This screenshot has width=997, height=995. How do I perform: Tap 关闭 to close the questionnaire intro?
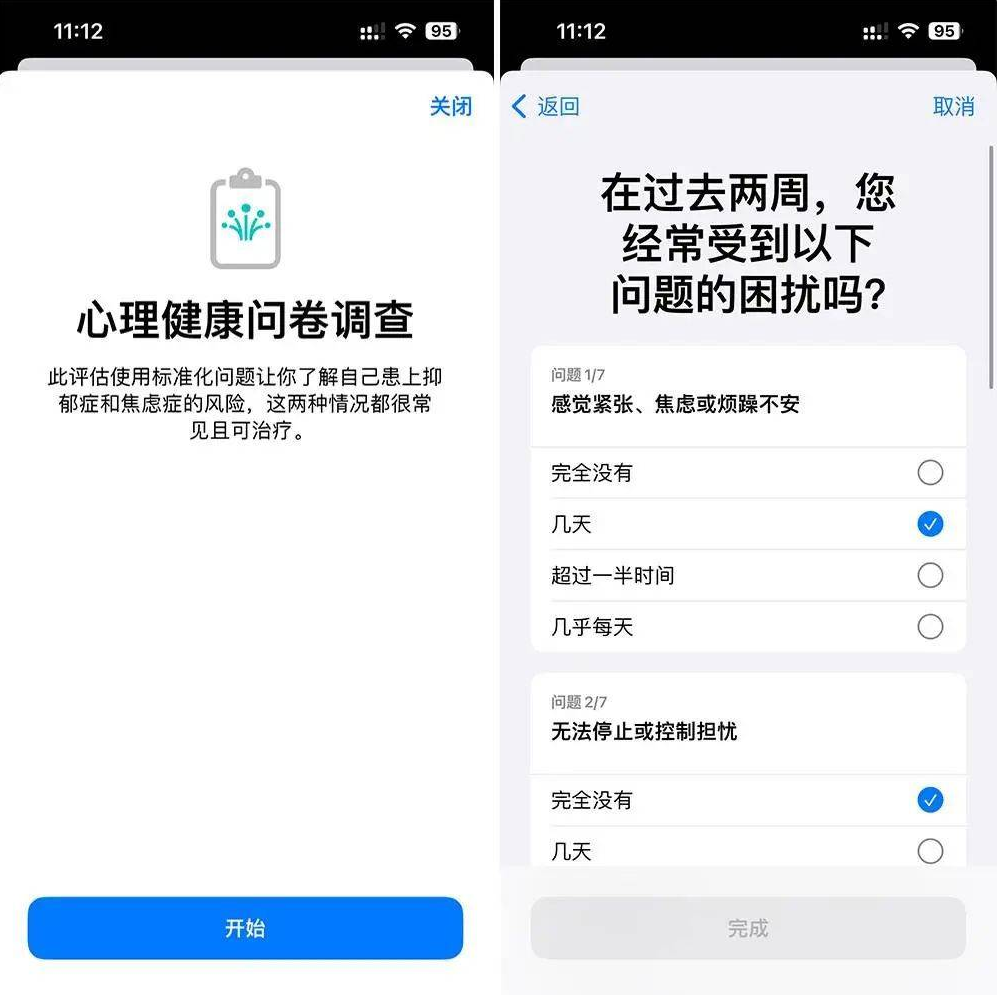click(450, 106)
